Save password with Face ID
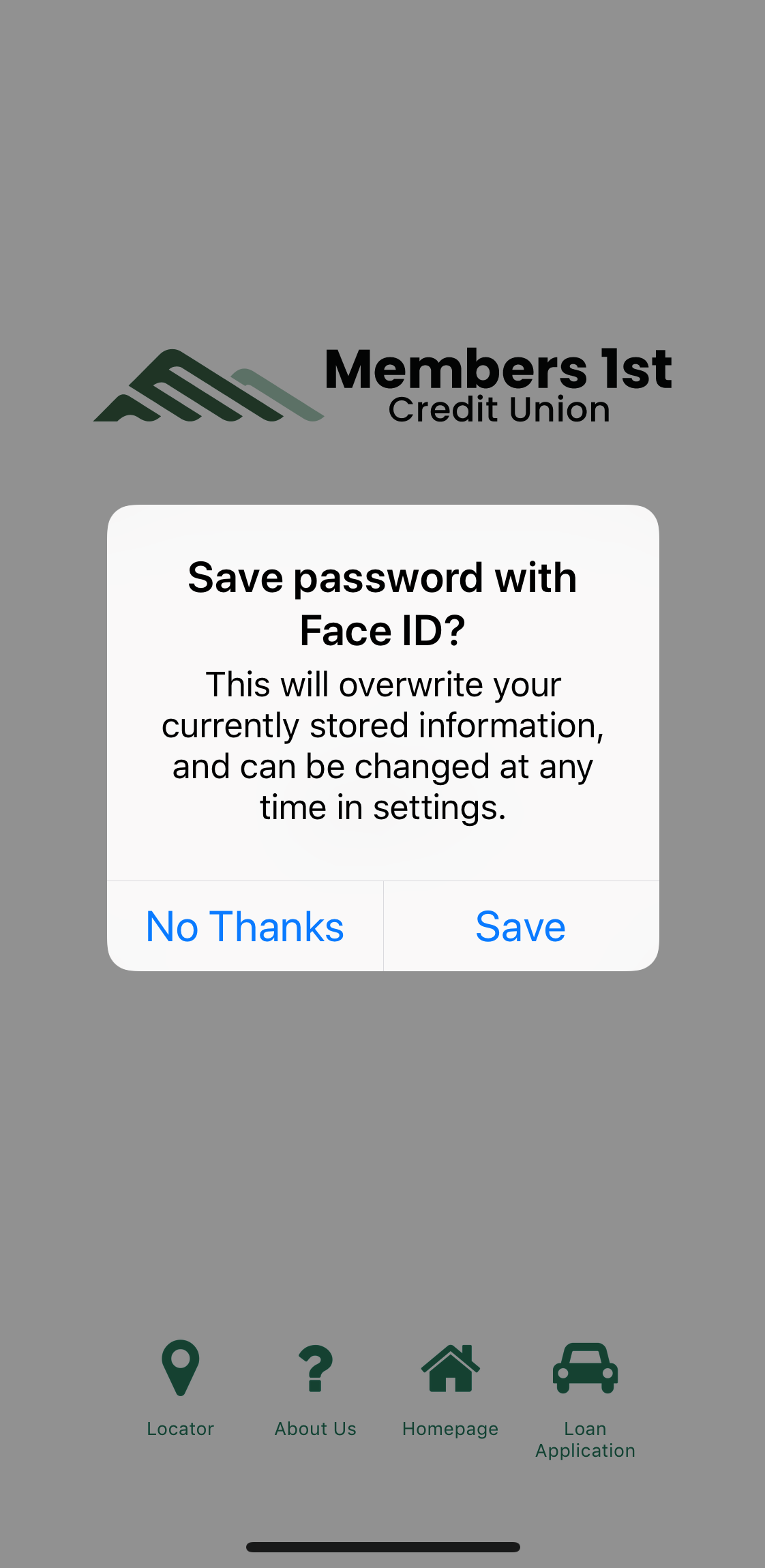765x1568 pixels. click(x=521, y=926)
